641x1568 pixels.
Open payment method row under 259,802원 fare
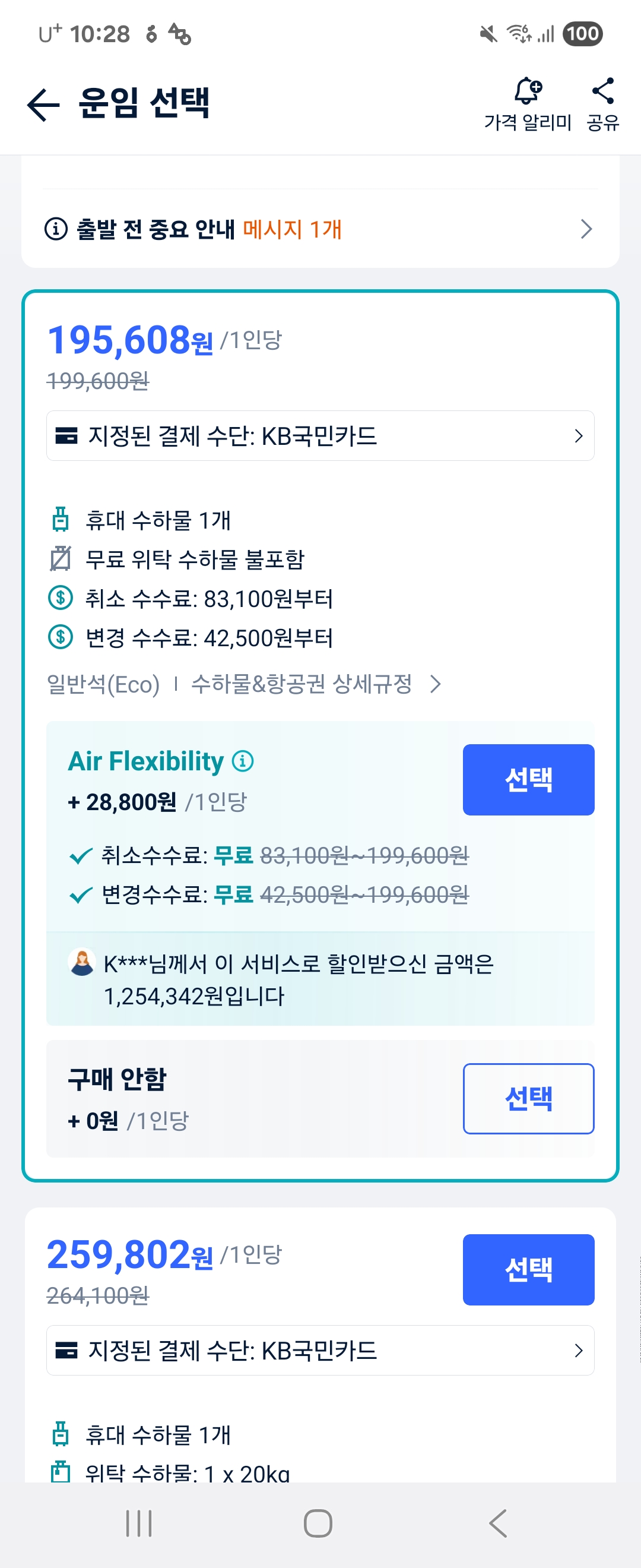(x=320, y=1351)
